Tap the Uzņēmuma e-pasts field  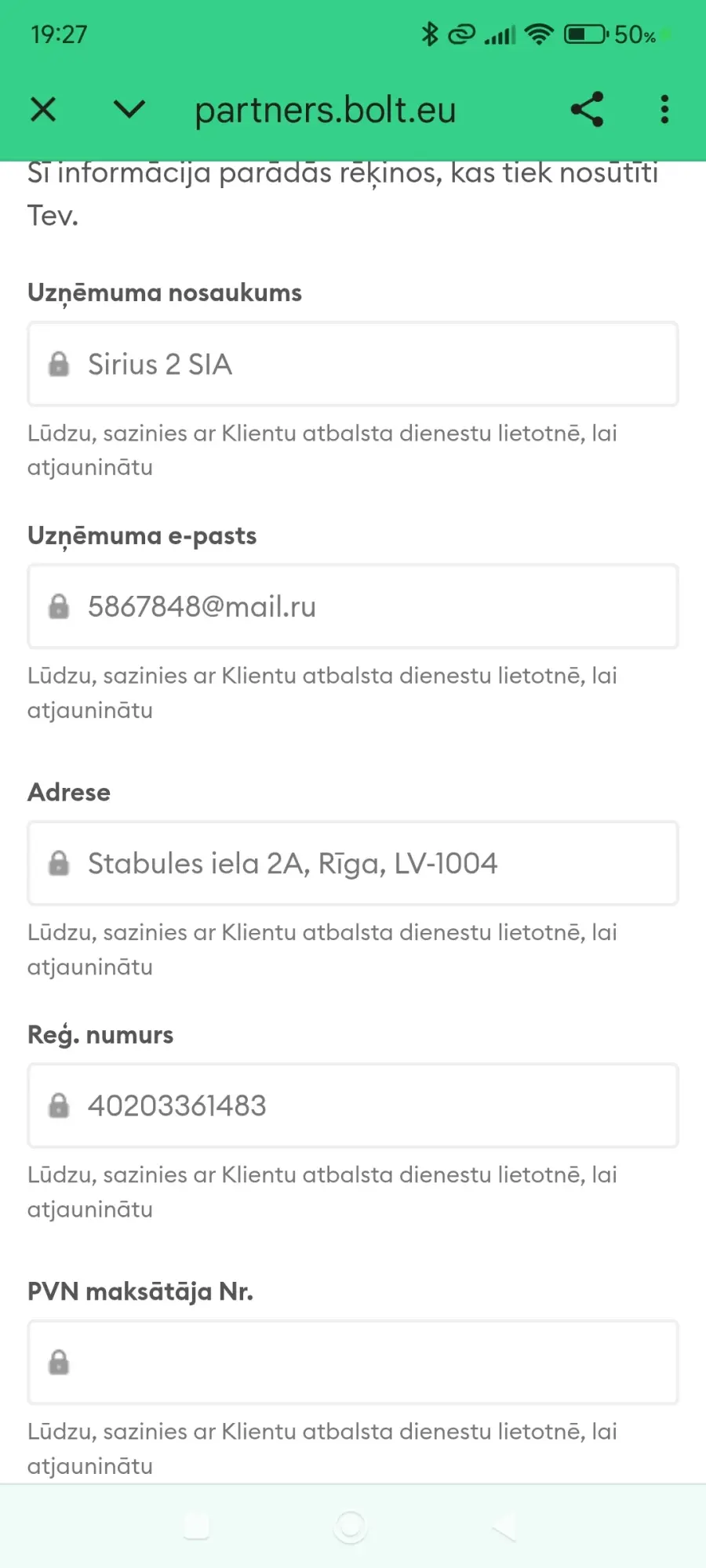pos(353,606)
